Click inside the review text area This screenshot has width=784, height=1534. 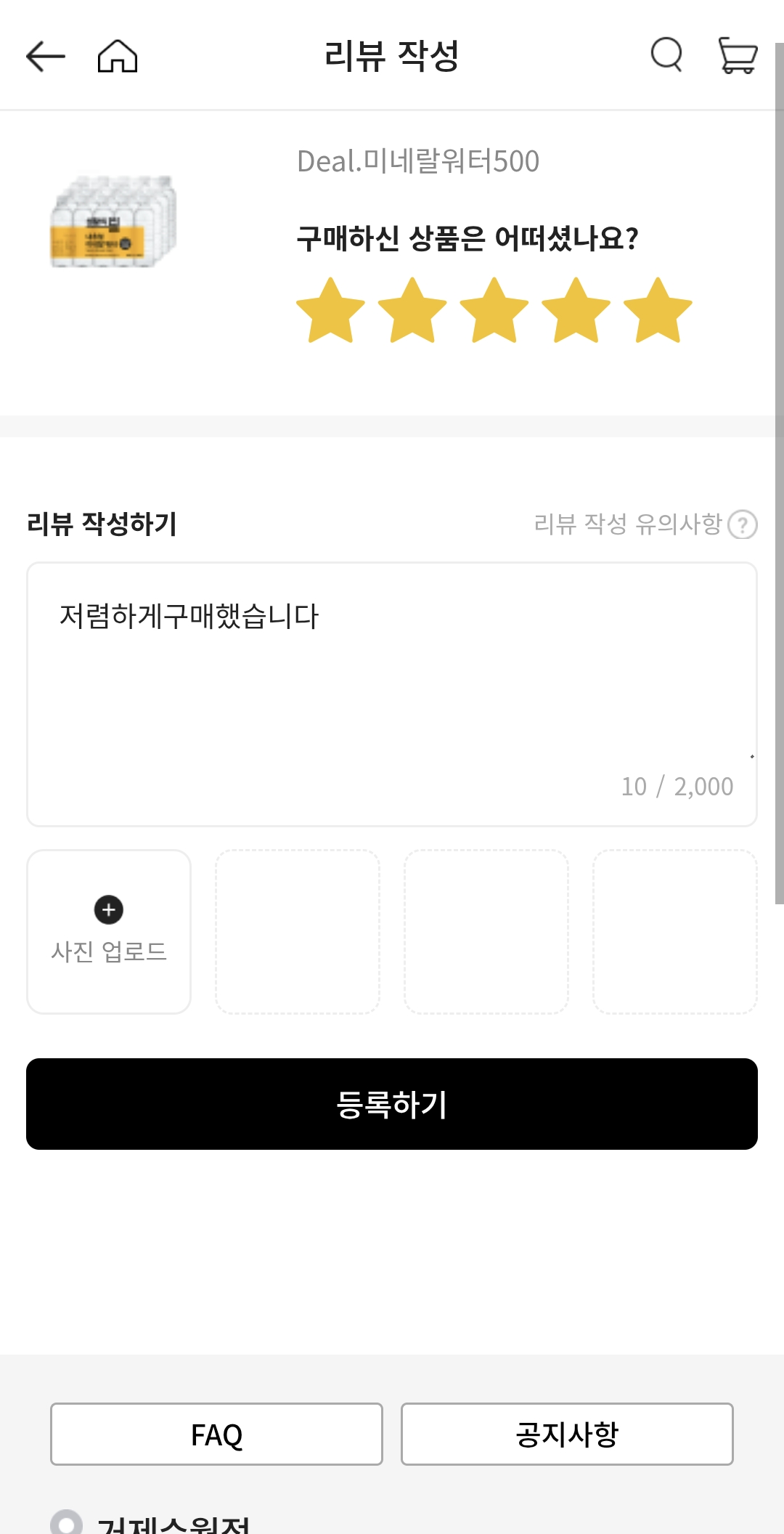tap(392, 690)
